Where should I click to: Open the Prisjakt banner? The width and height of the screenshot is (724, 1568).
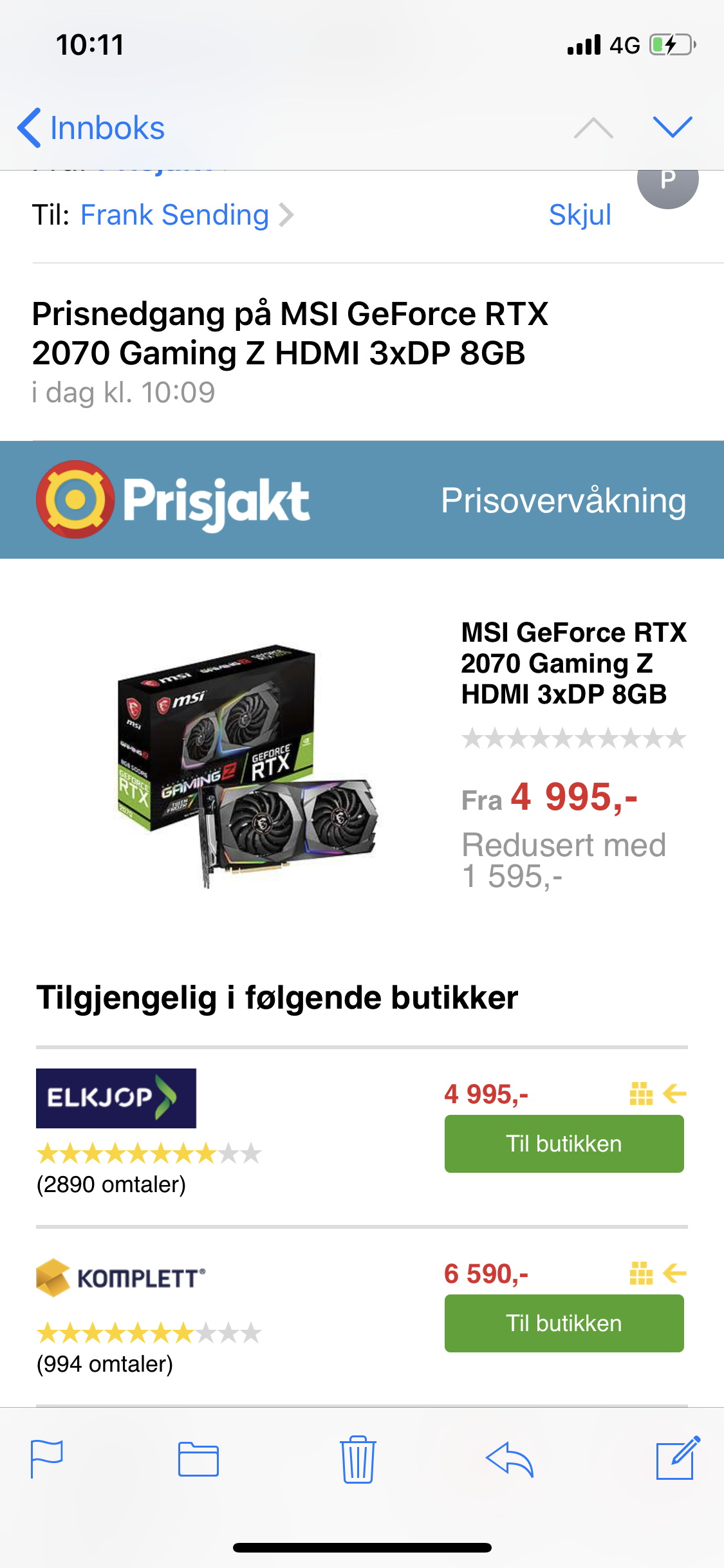362,499
